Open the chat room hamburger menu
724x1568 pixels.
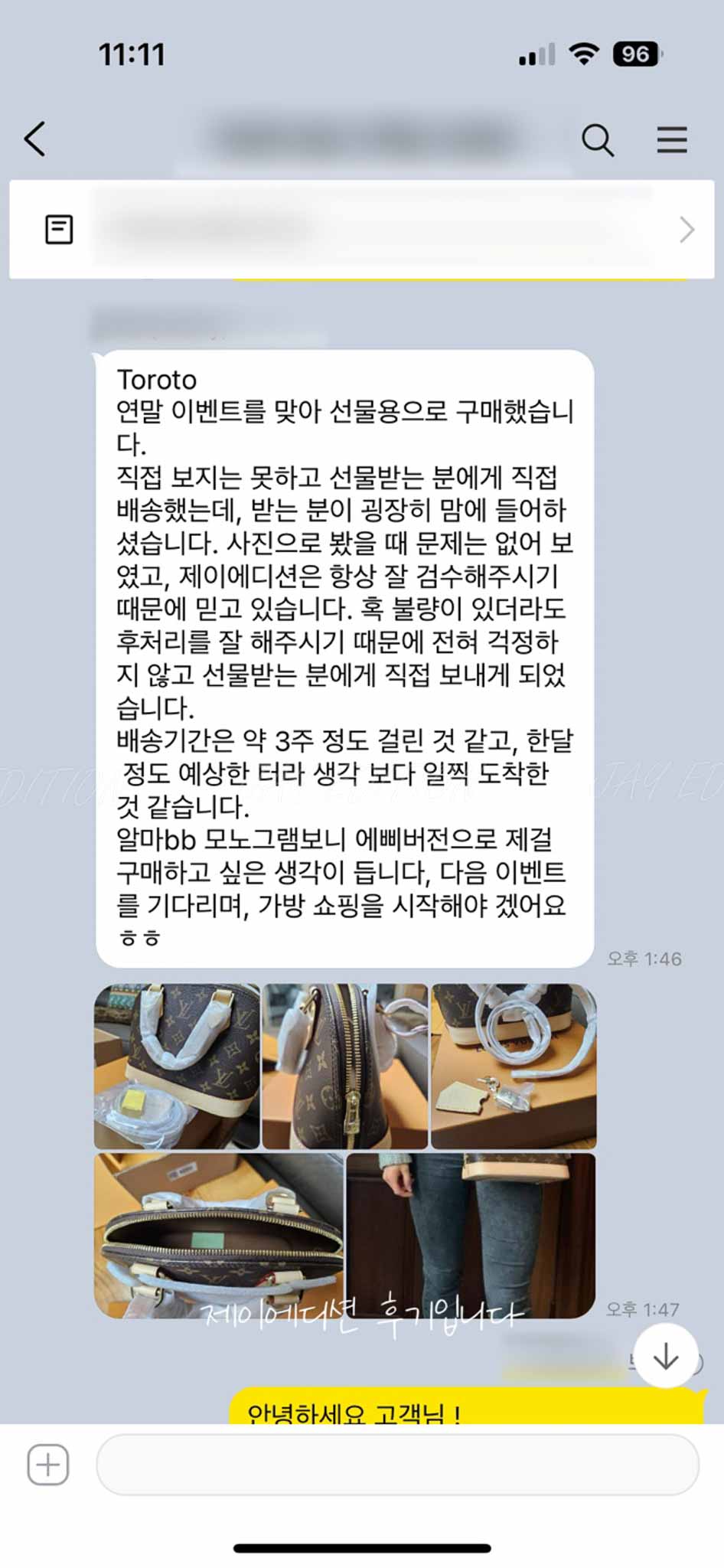click(672, 140)
